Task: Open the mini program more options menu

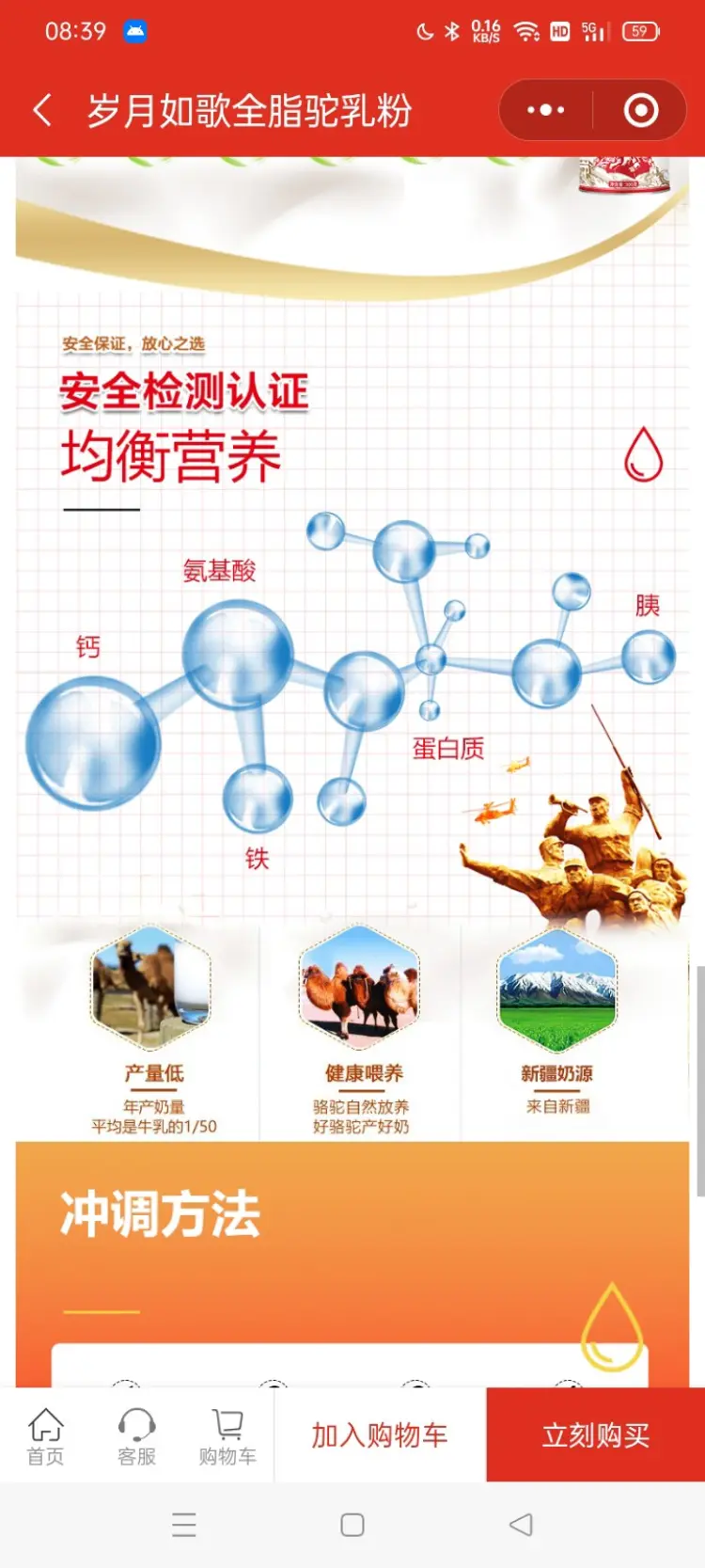Action: [546, 111]
